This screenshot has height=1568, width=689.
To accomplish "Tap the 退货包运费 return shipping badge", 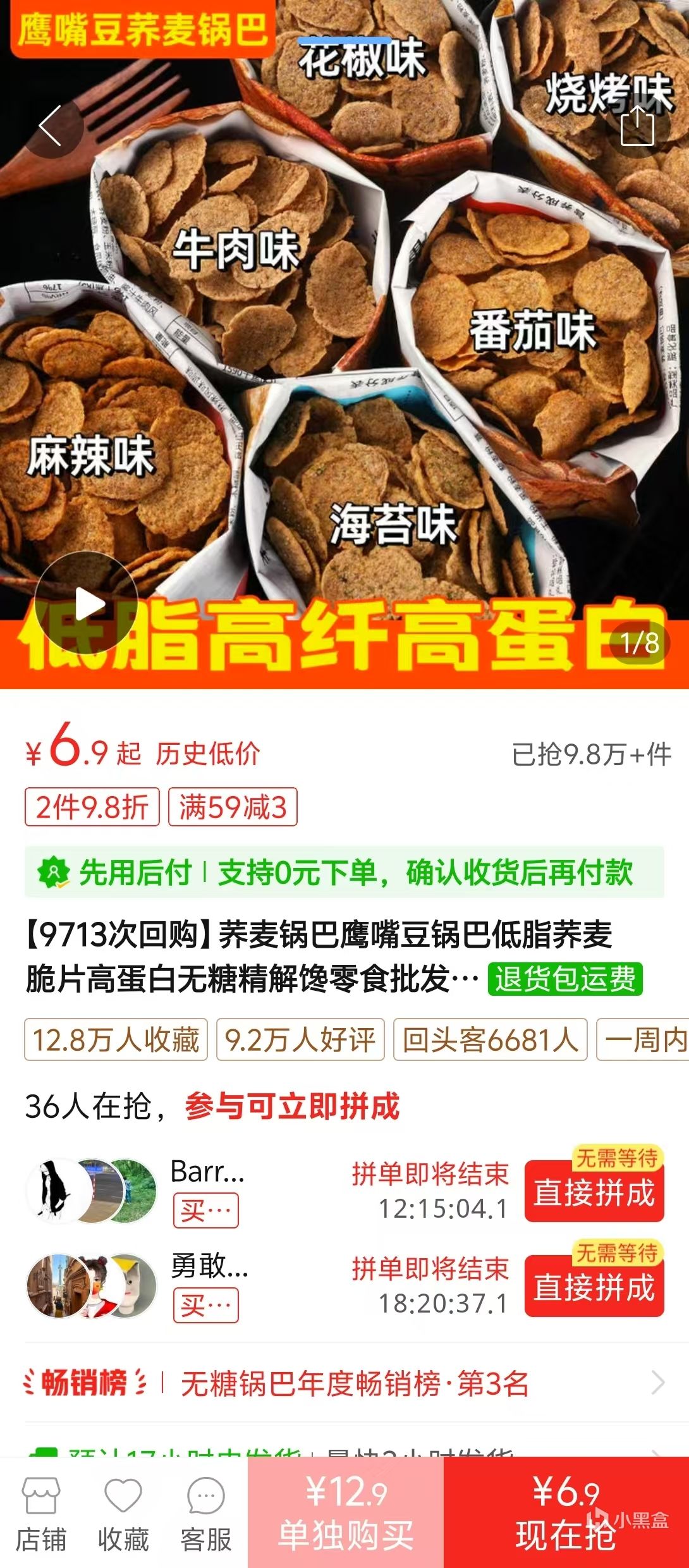I will [565, 979].
